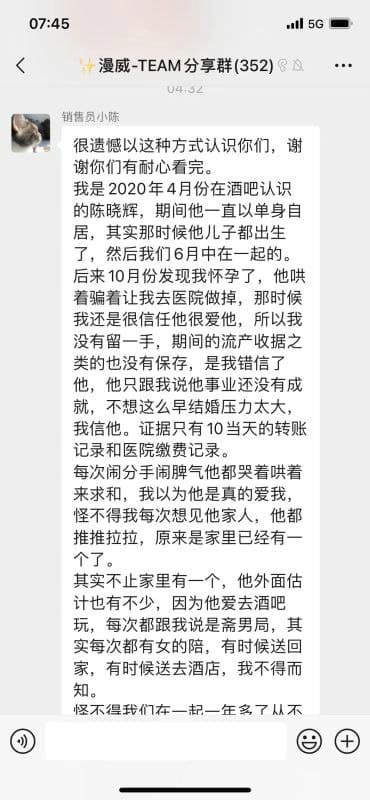Open the group chat overflow menu

(343, 66)
